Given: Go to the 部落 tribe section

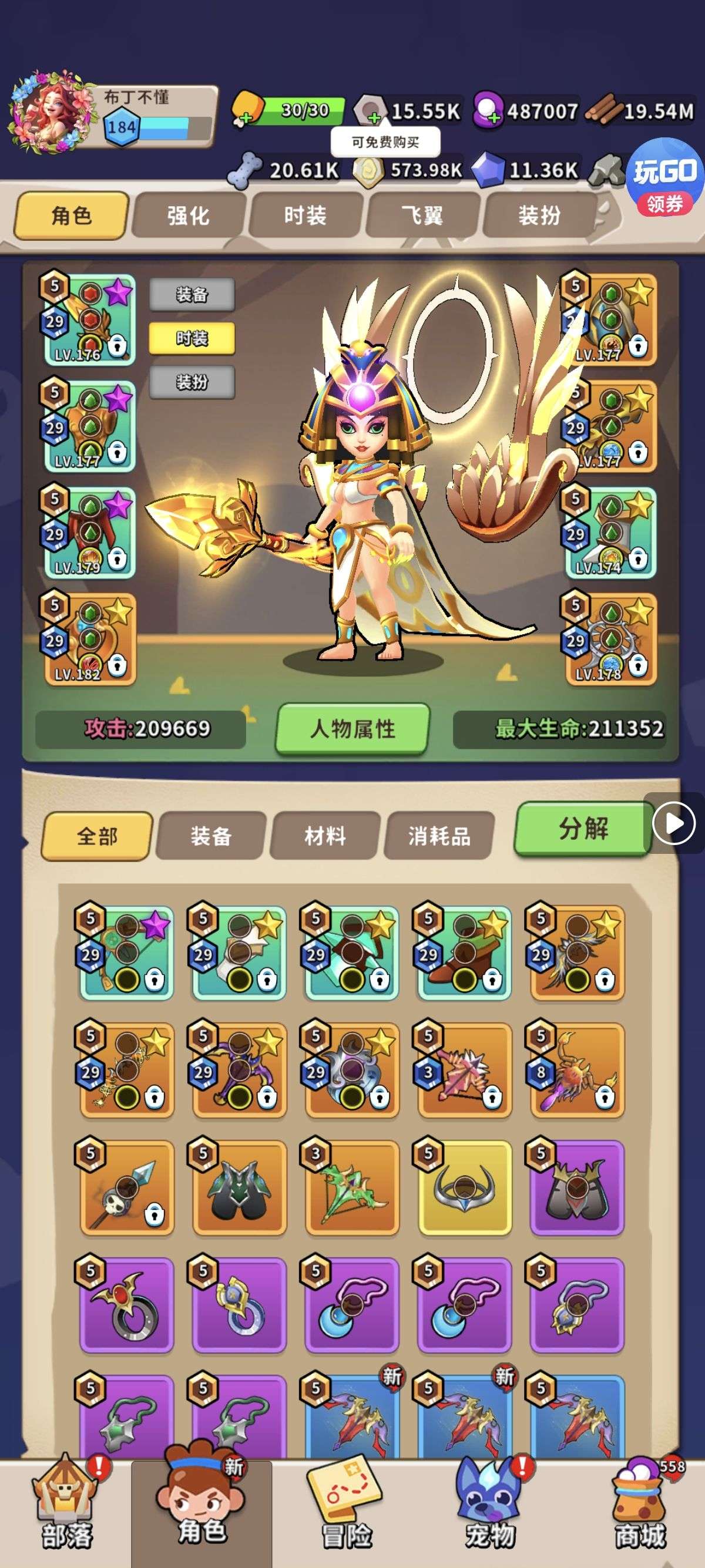Looking at the screenshot, I should click(67, 1513).
